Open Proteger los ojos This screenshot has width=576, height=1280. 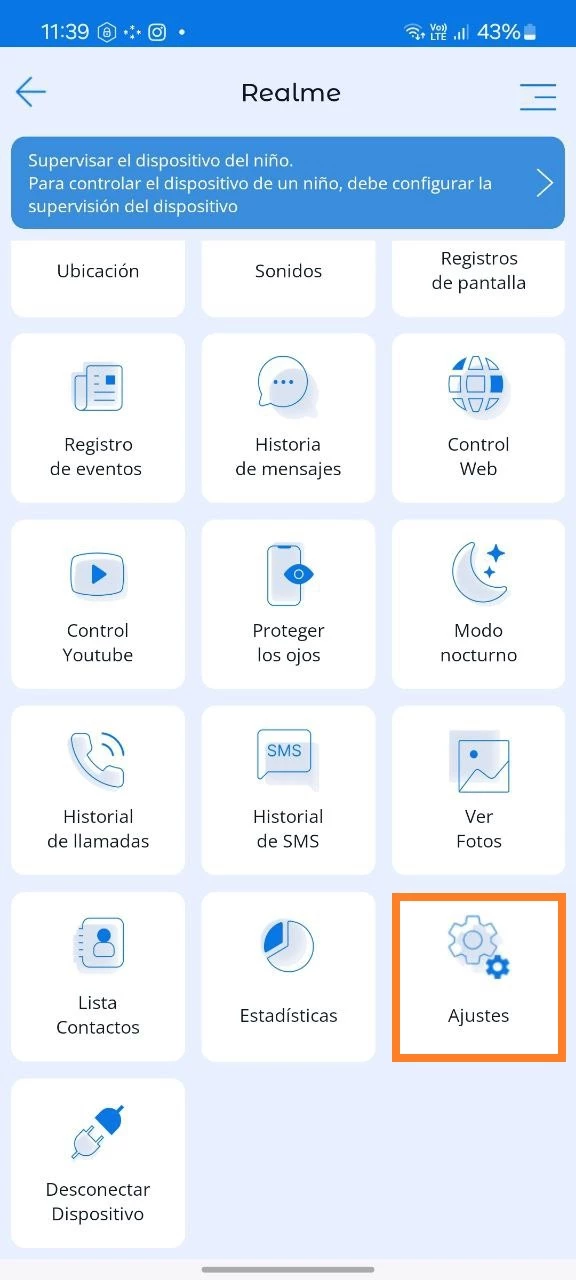[x=288, y=604]
